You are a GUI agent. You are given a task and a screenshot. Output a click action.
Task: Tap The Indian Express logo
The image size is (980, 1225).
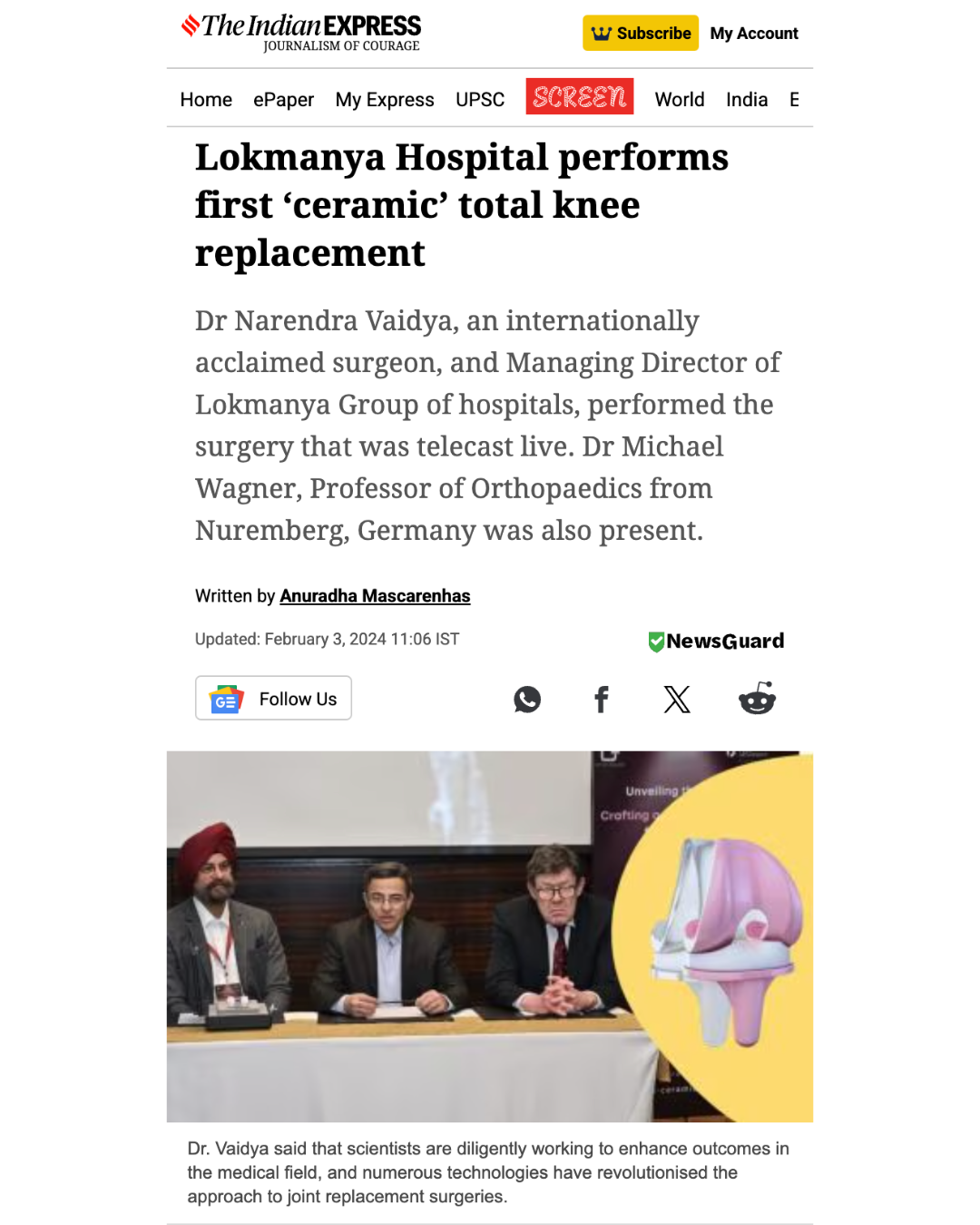click(301, 33)
